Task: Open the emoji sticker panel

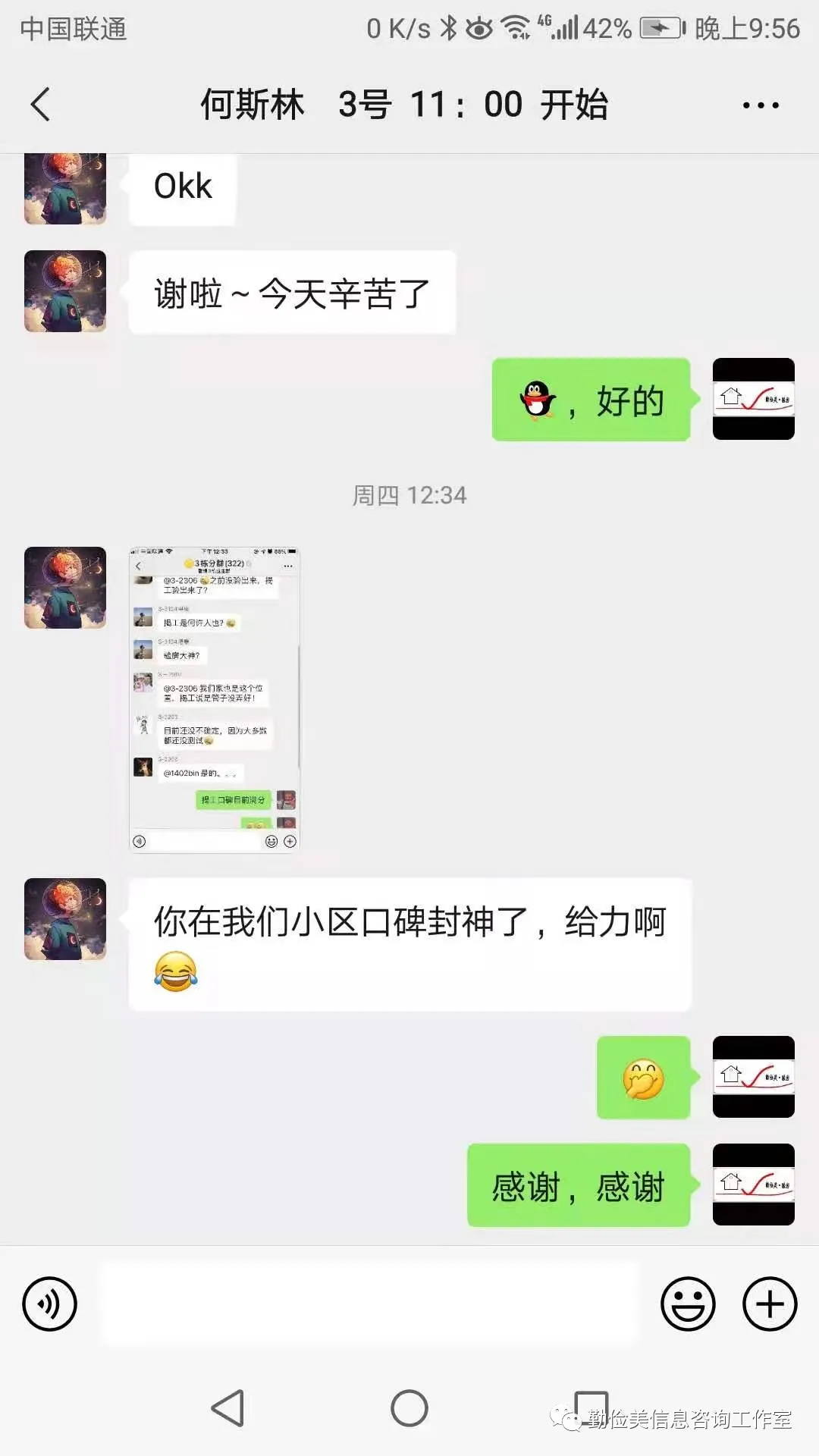Action: [687, 1304]
